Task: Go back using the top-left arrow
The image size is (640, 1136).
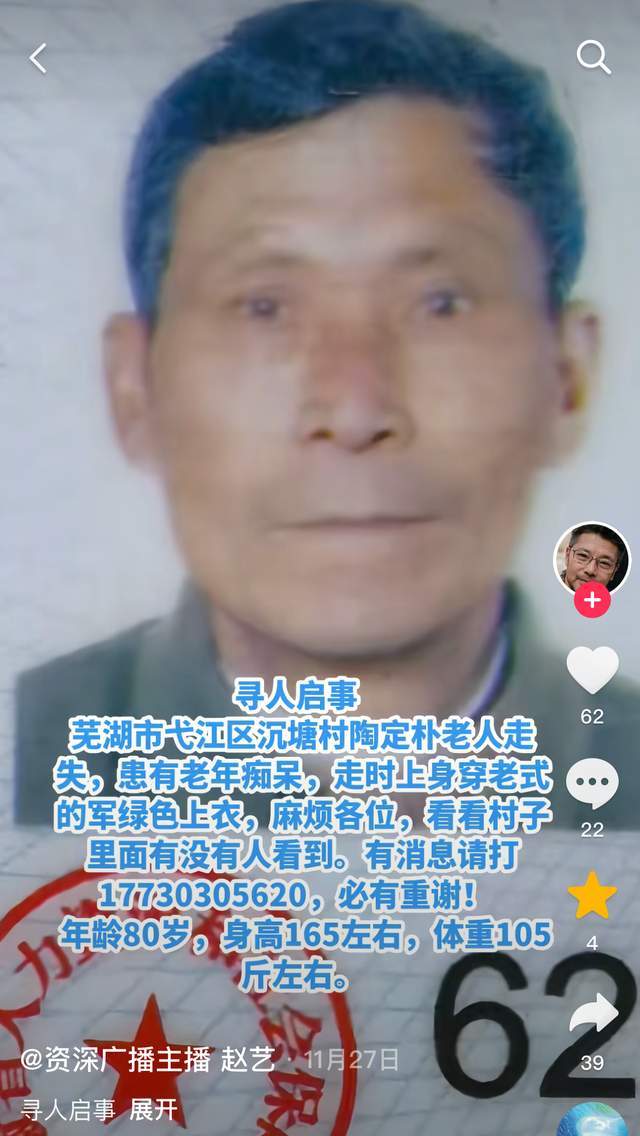Action: [x=38, y=58]
